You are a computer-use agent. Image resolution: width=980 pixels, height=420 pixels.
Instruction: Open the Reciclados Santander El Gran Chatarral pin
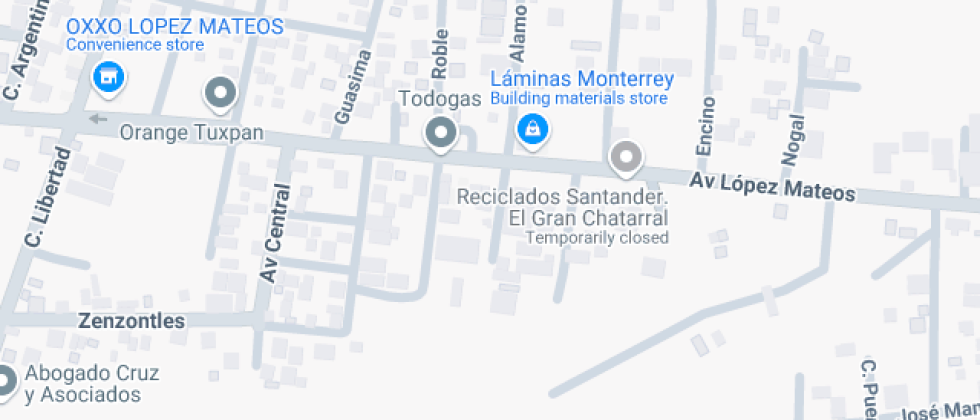tap(626, 157)
